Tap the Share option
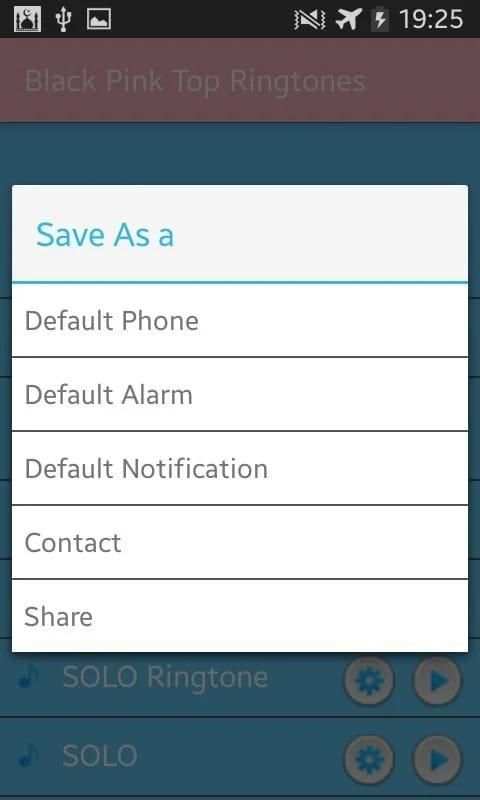Image resolution: width=480 pixels, height=800 pixels. point(240,616)
